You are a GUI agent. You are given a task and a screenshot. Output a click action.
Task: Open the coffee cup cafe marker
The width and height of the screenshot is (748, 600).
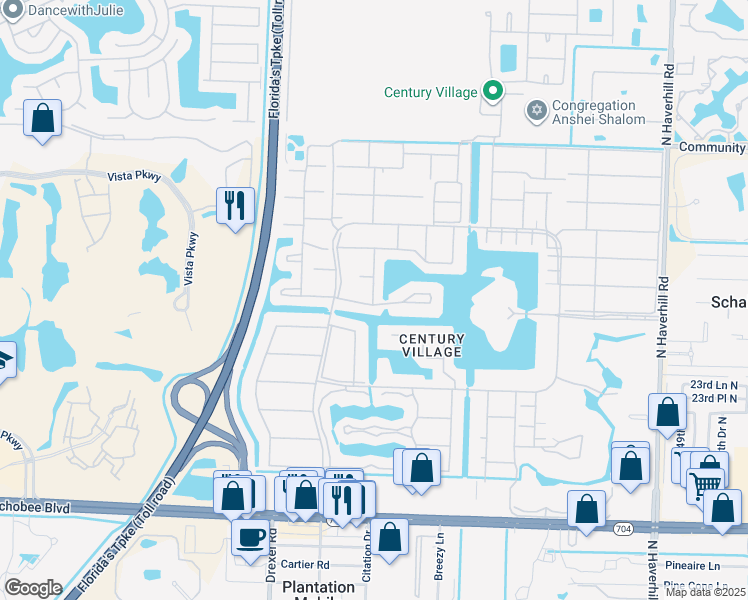click(x=250, y=537)
